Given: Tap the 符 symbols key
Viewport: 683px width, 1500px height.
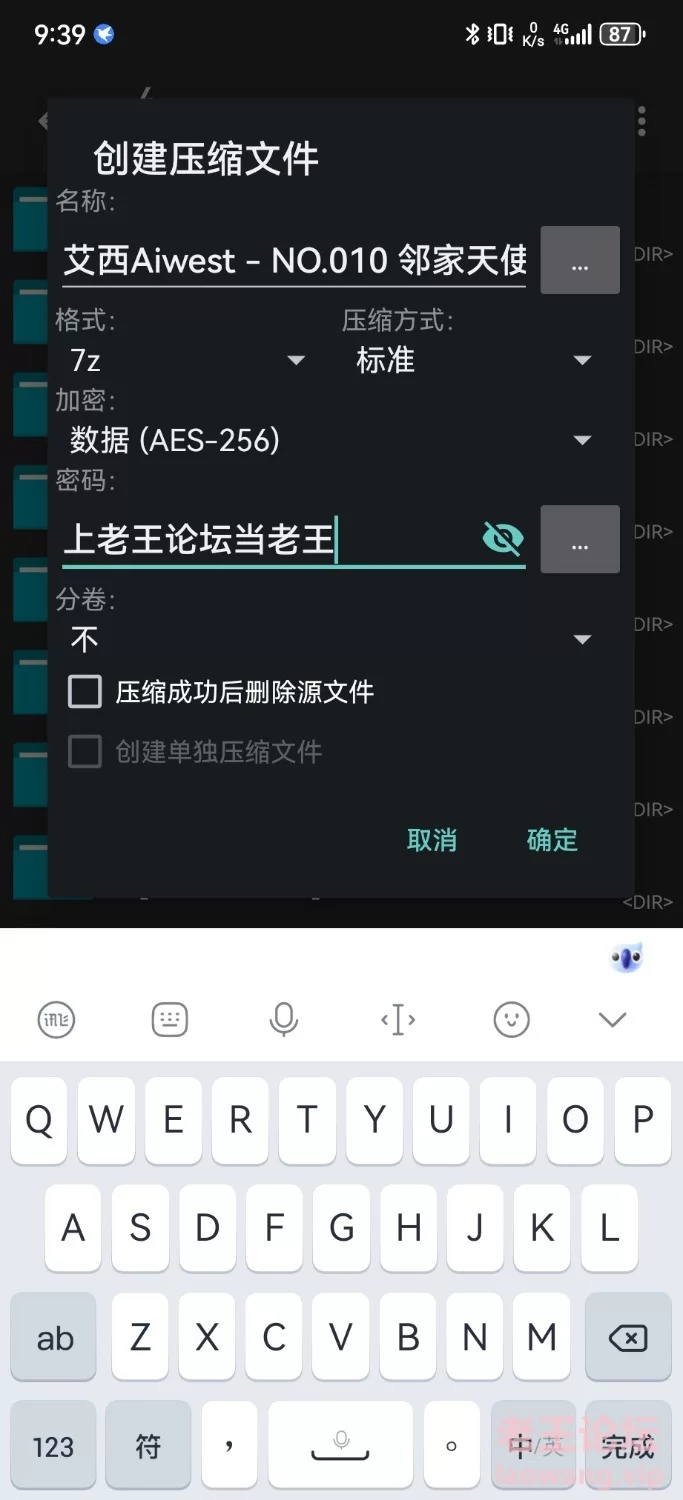Looking at the screenshot, I should coord(148,1446).
